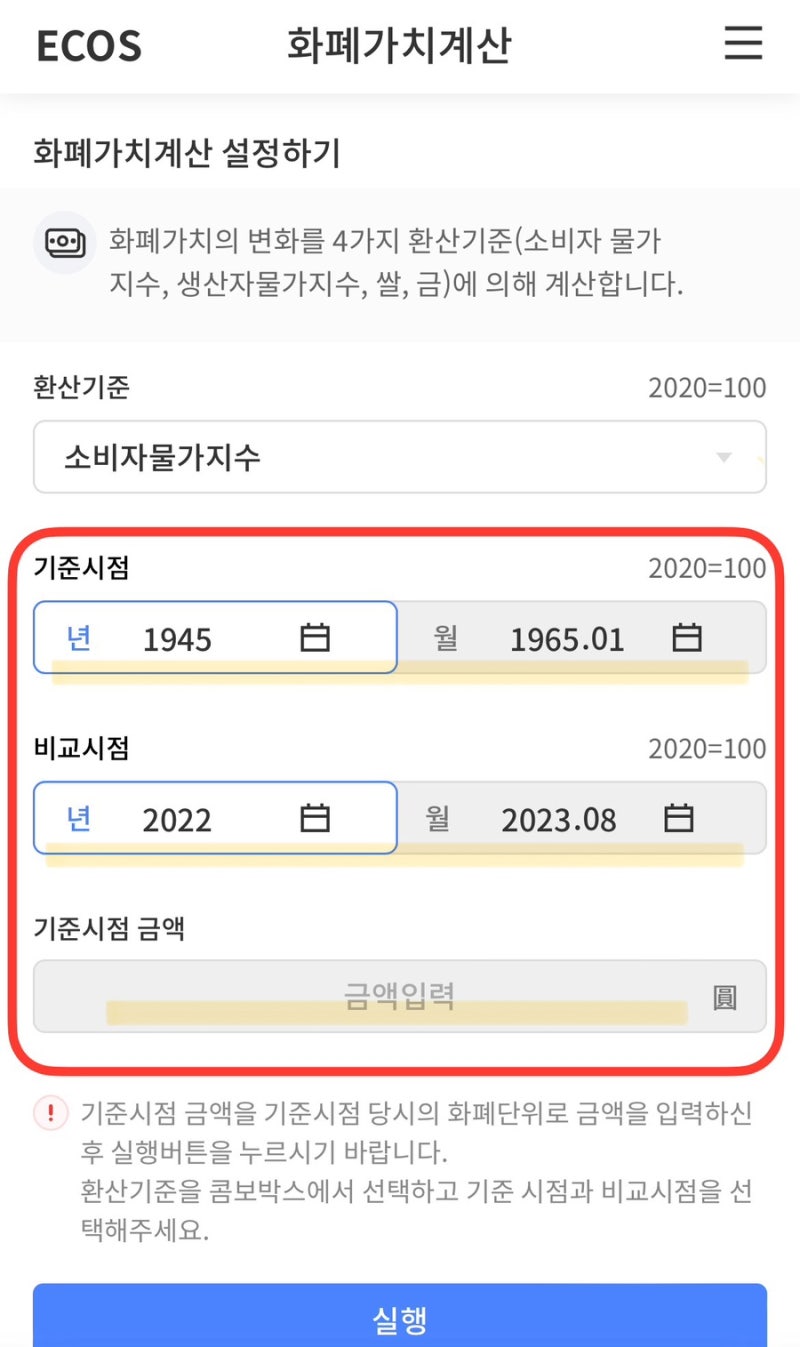Click the 금액입력 amount input field
Viewport: 800px width, 1347px height.
tap(400, 996)
